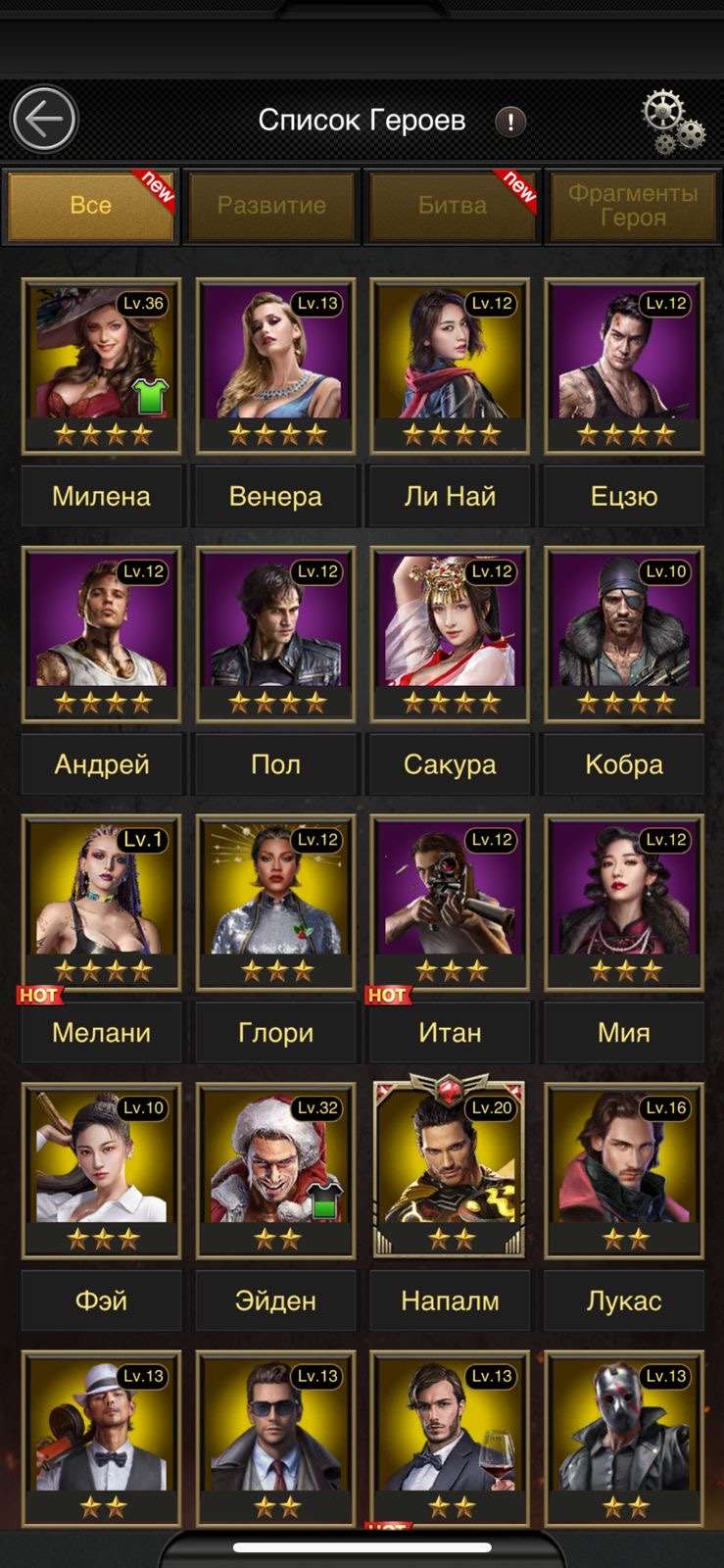Screen dimensions: 724x1568
Task: Open the info exclamation icon
Action: pos(509,122)
